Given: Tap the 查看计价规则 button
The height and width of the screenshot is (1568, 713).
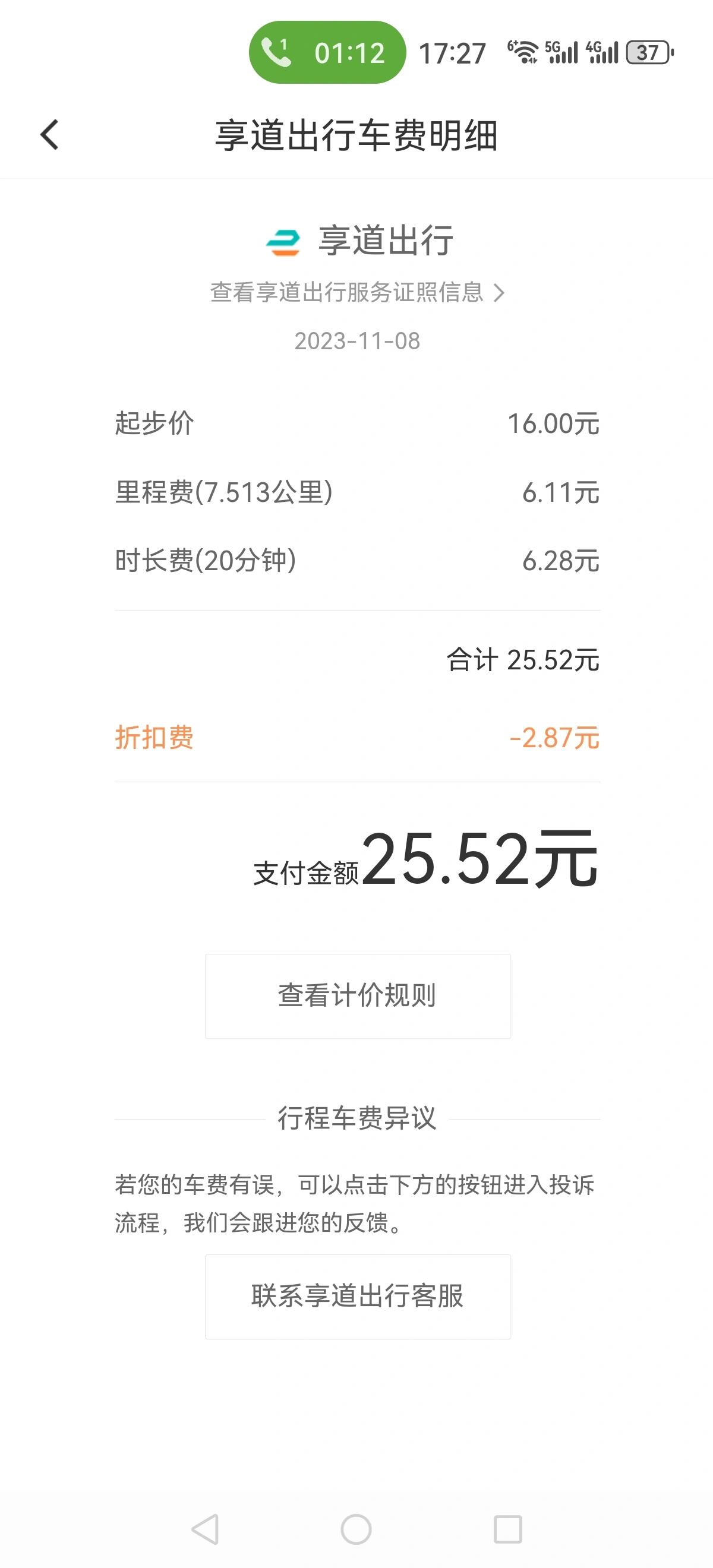Looking at the screenshot, I should pos(358,997).
